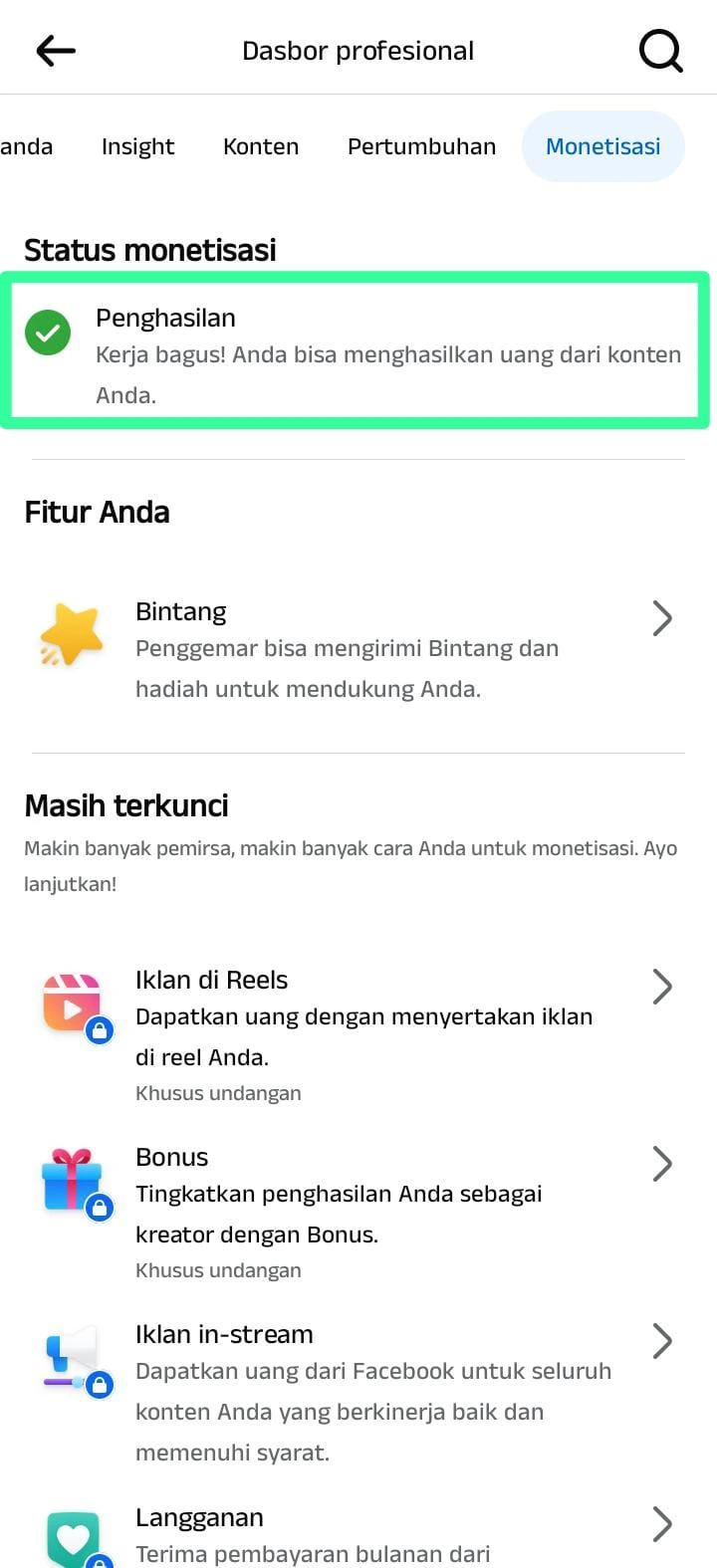The image size is (717, 1568).
Task: Open search in the dashboard
Action: 660,51
